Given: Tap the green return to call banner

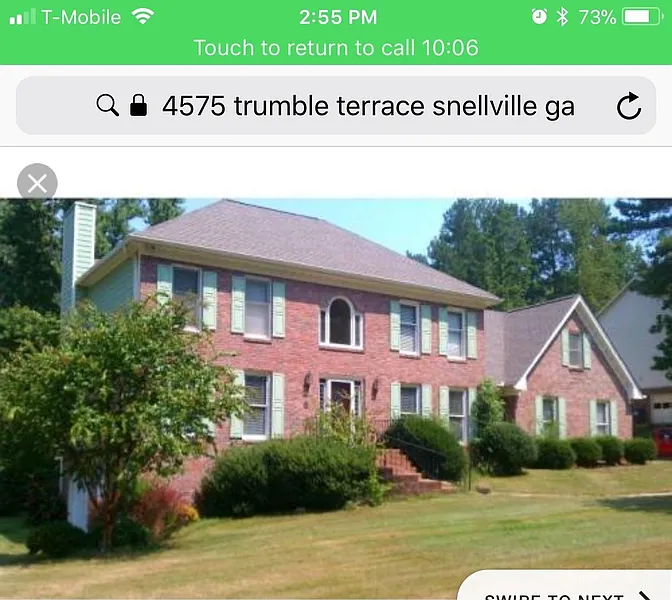Looking at the screenshot, I should 336,47.
